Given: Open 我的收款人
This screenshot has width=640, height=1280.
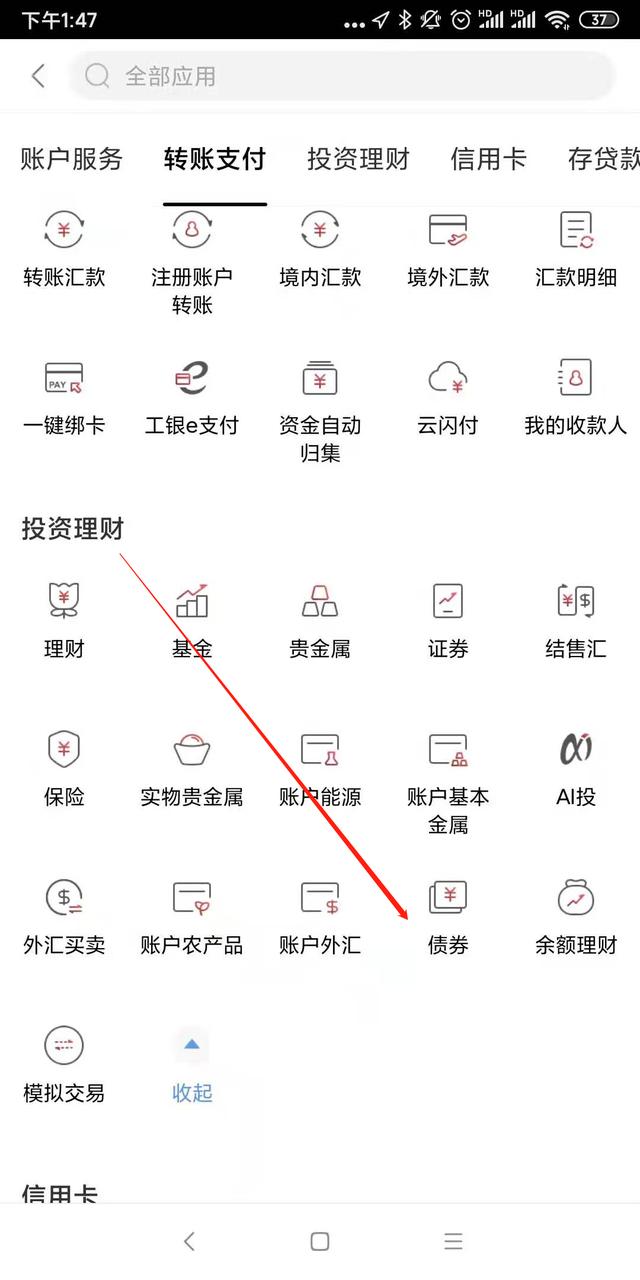Looking at the screenshot, I should [x=576, y=398].
